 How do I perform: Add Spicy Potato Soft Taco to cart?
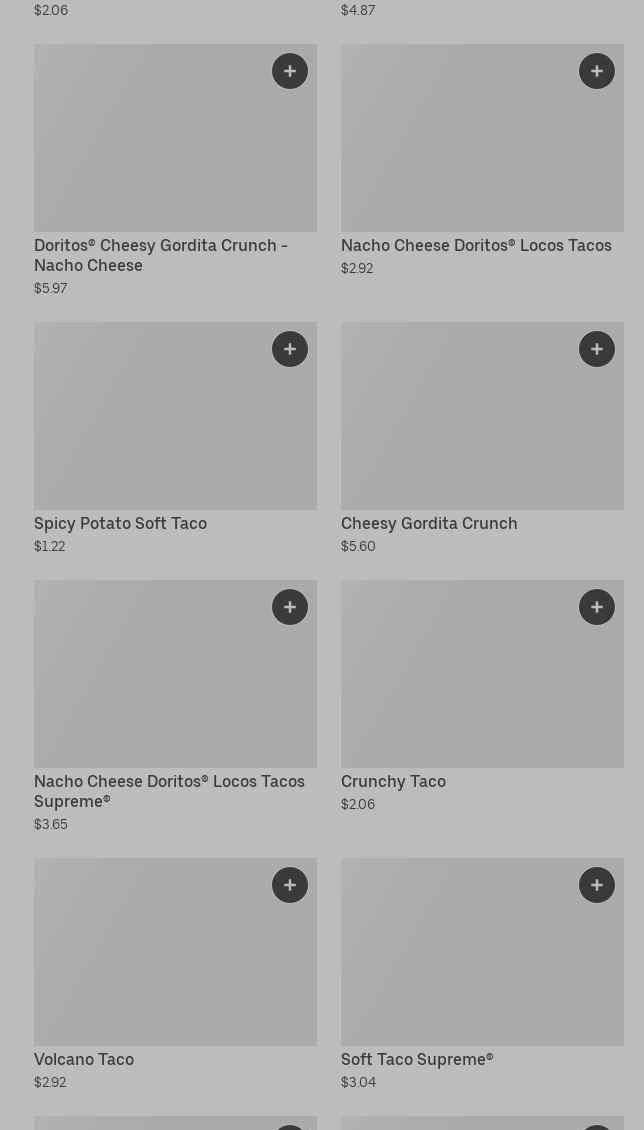point(290,349)
